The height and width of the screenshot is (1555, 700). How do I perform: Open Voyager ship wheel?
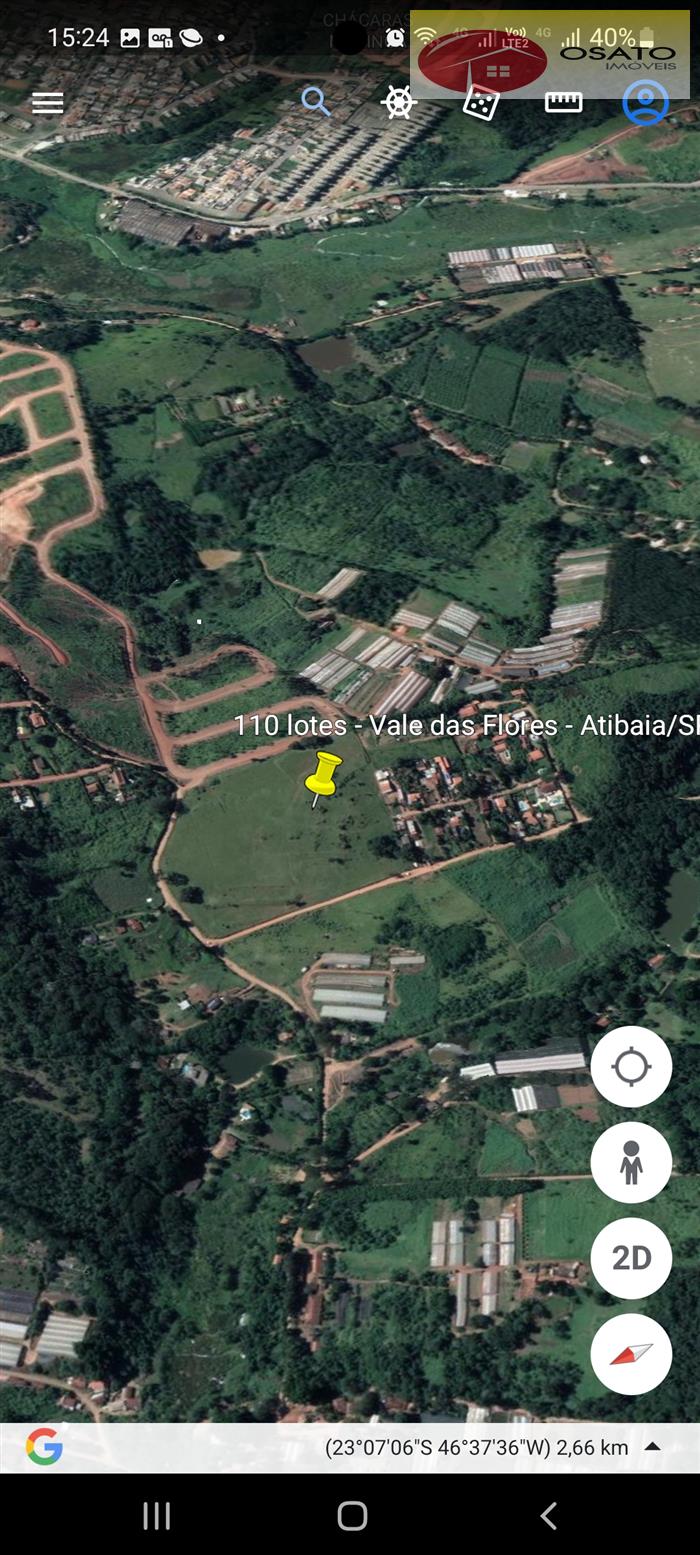[398, 102]
